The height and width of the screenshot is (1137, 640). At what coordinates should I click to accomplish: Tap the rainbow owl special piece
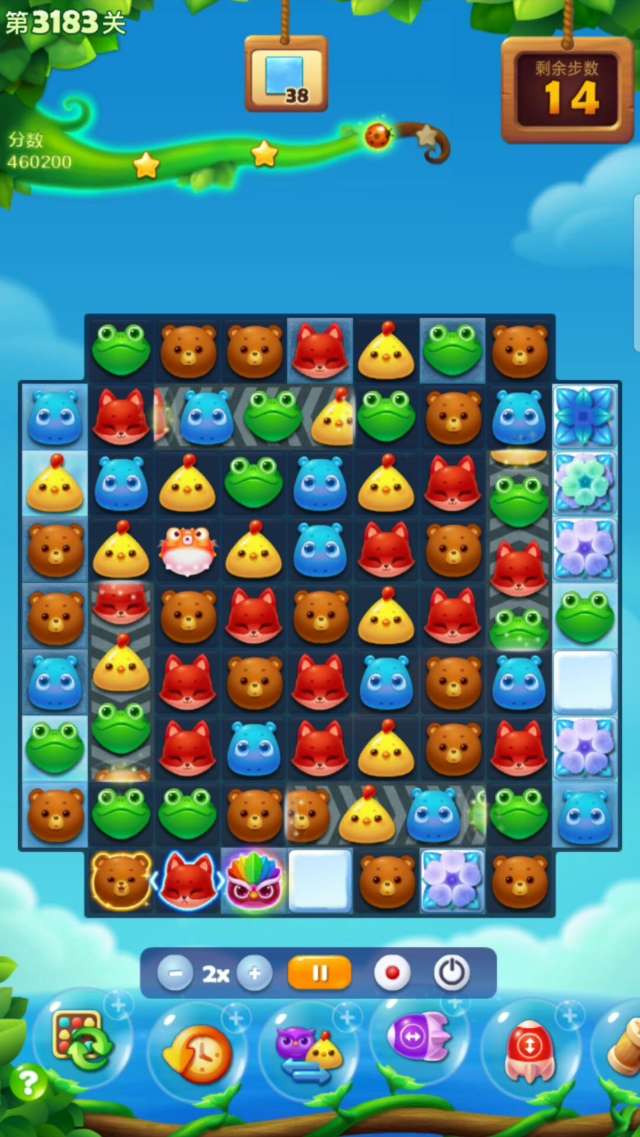click(253, 882)
